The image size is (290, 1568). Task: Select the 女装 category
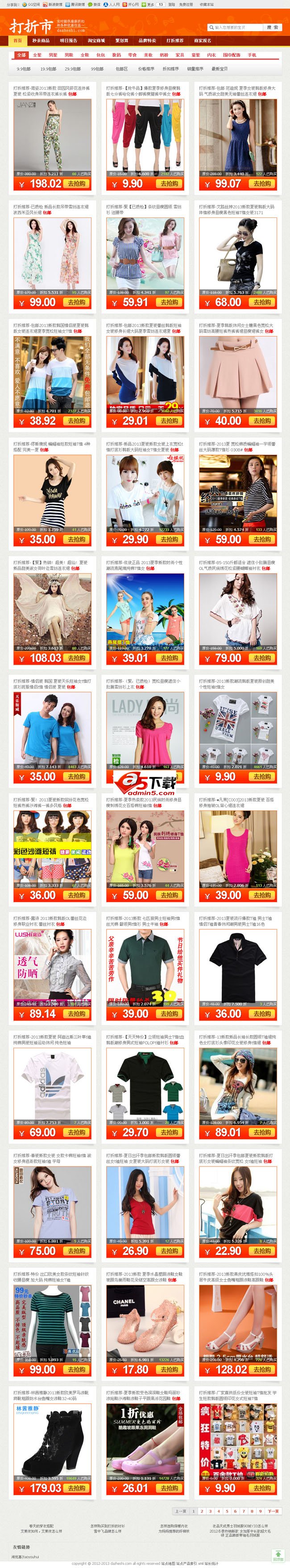pyautogui.click(x=37, y=55)
